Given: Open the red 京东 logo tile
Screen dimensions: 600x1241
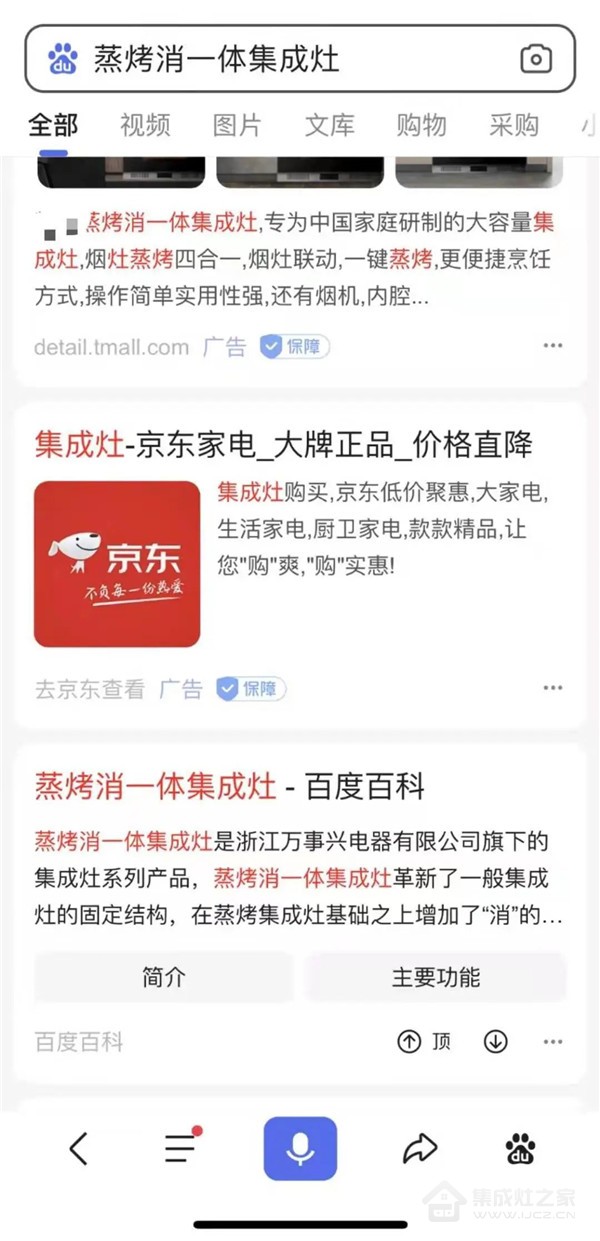Looking at the screenshot, I should [117, 564].
